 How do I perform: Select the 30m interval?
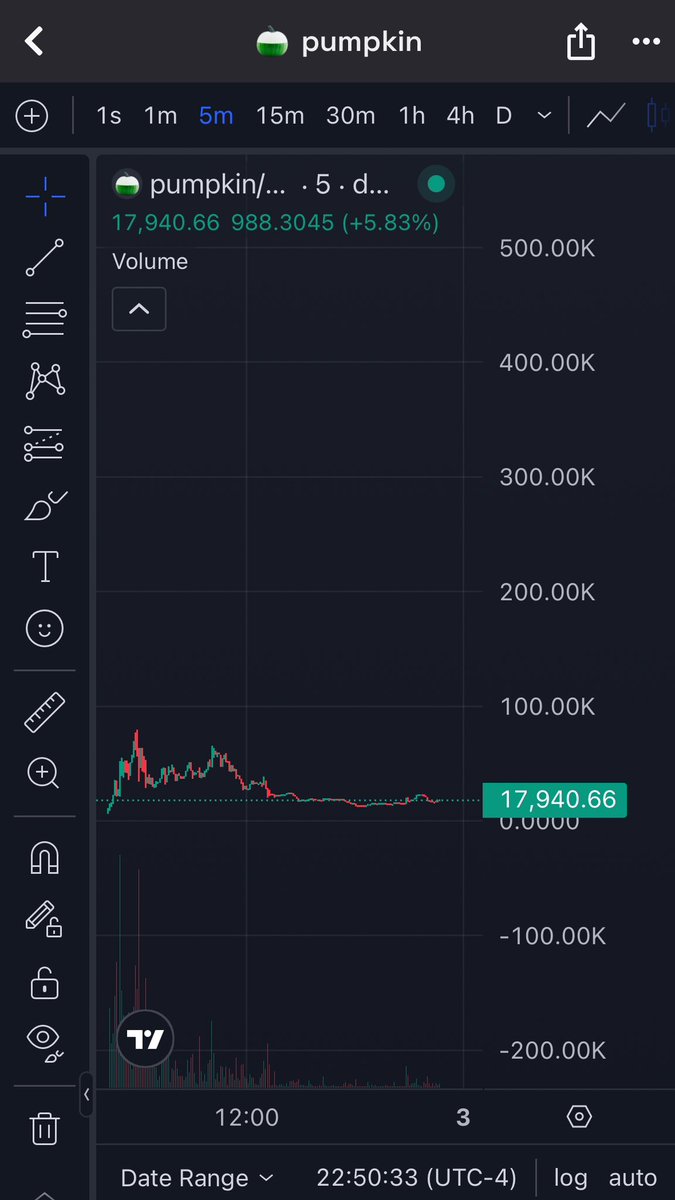click(x=350, y=116)
